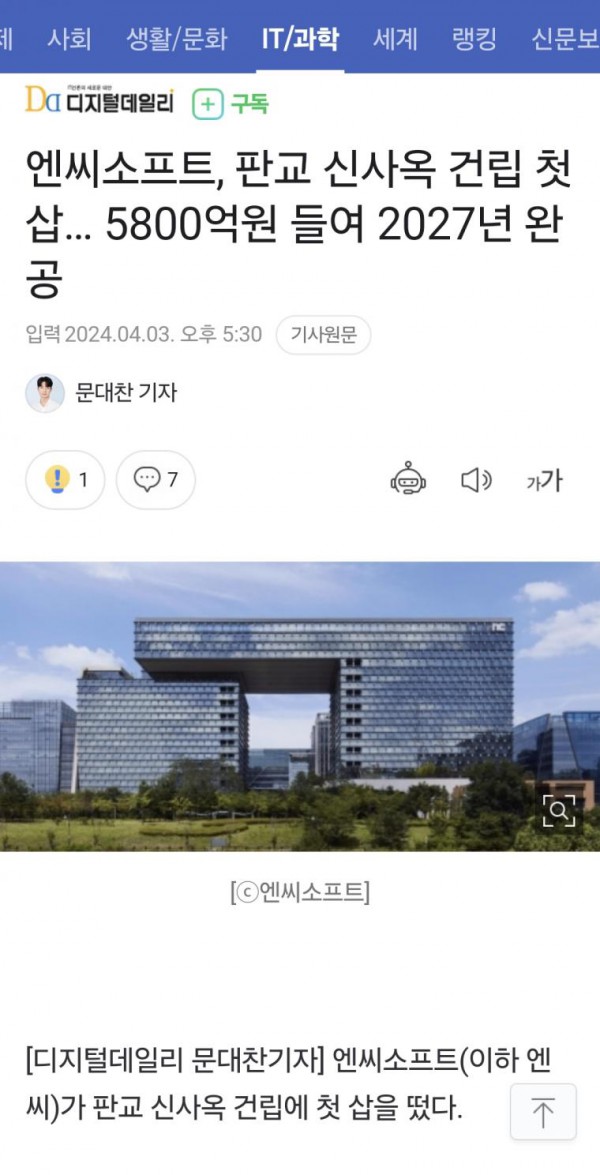Tap the reaction button showing 1
This screenshot has height=1175, width=600.
coord(65,480)
